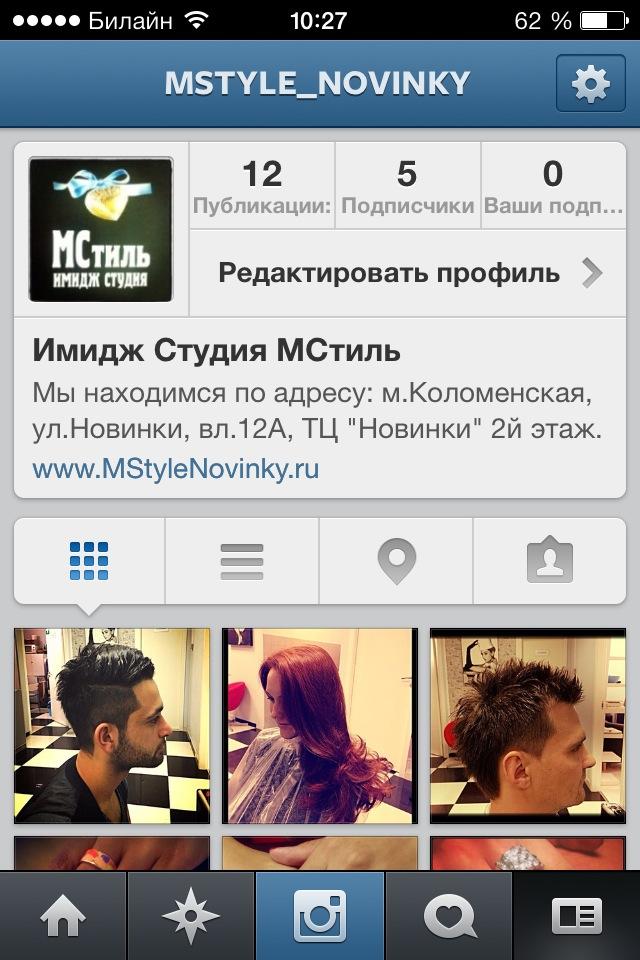Open the photo map location tab
640x960 pixels.
click(x=396, y=561)
